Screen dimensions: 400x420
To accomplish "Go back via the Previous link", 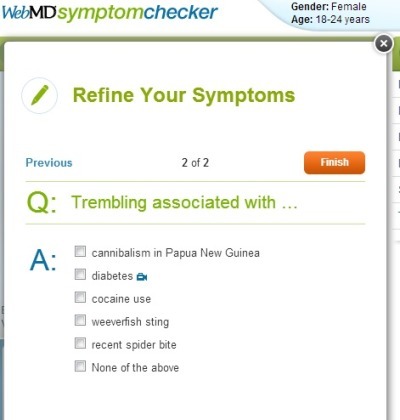I will click(x=49, y=163).
